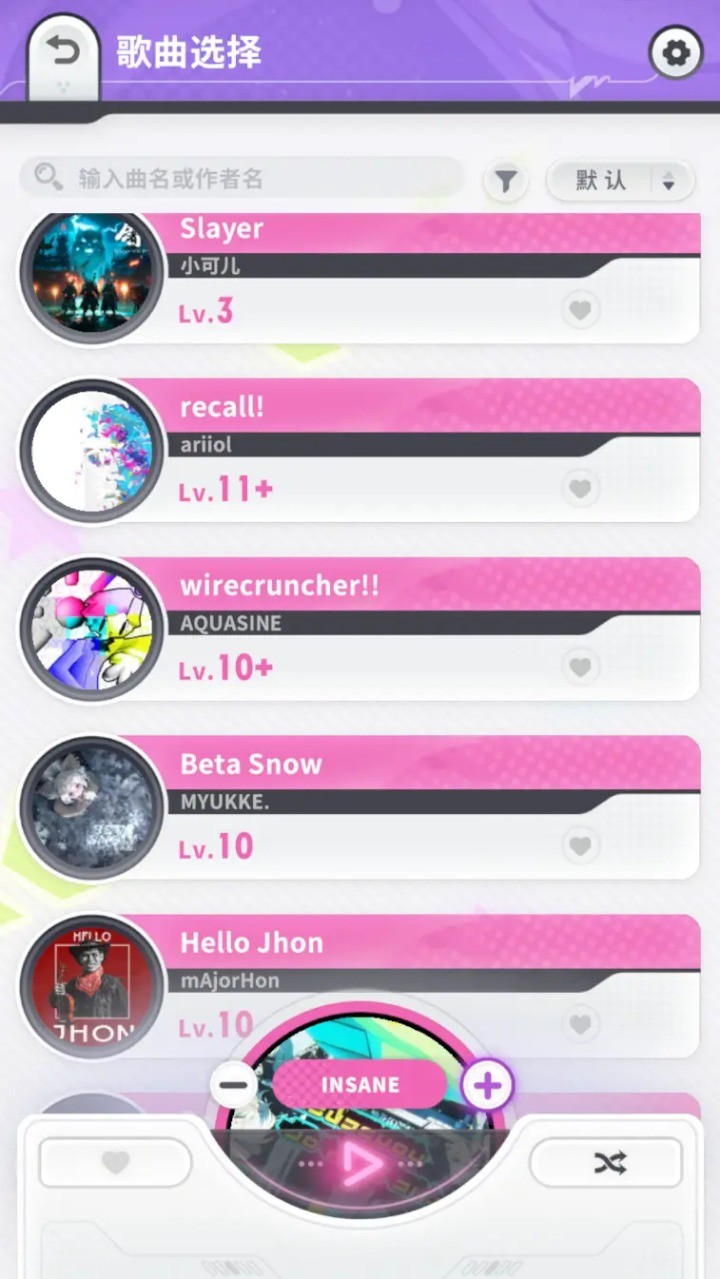Tap the song or artist search field
Screen dimensions: 720x1279
[x=250, y=179]
